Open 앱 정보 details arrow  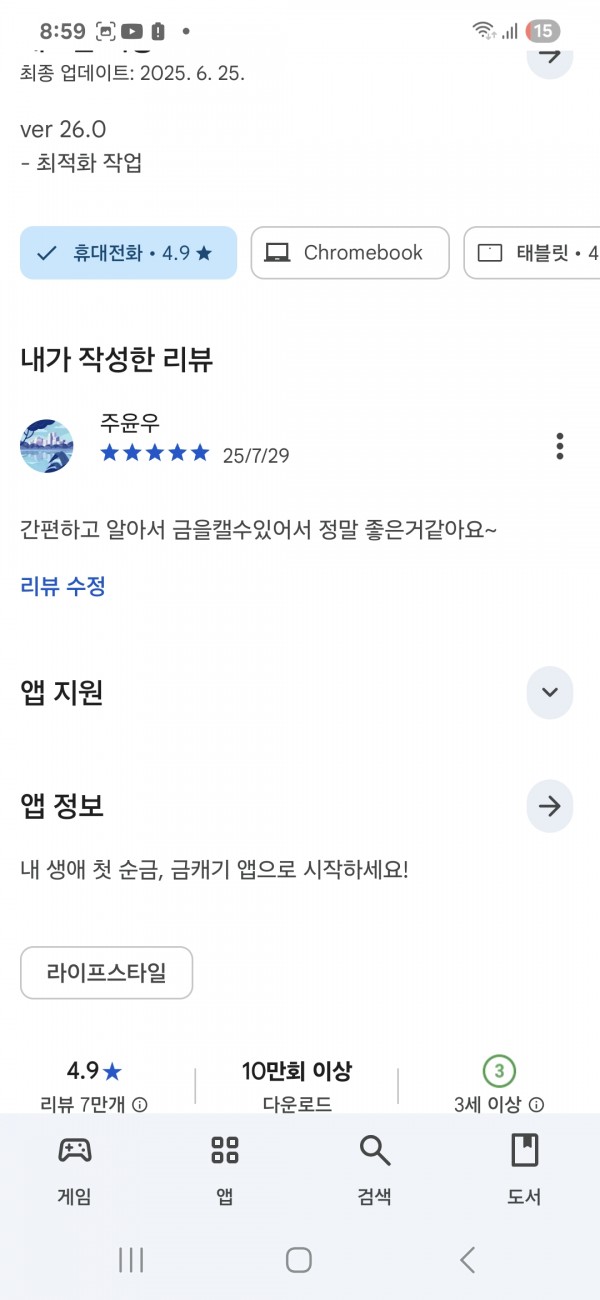click(x=549, y=806)
